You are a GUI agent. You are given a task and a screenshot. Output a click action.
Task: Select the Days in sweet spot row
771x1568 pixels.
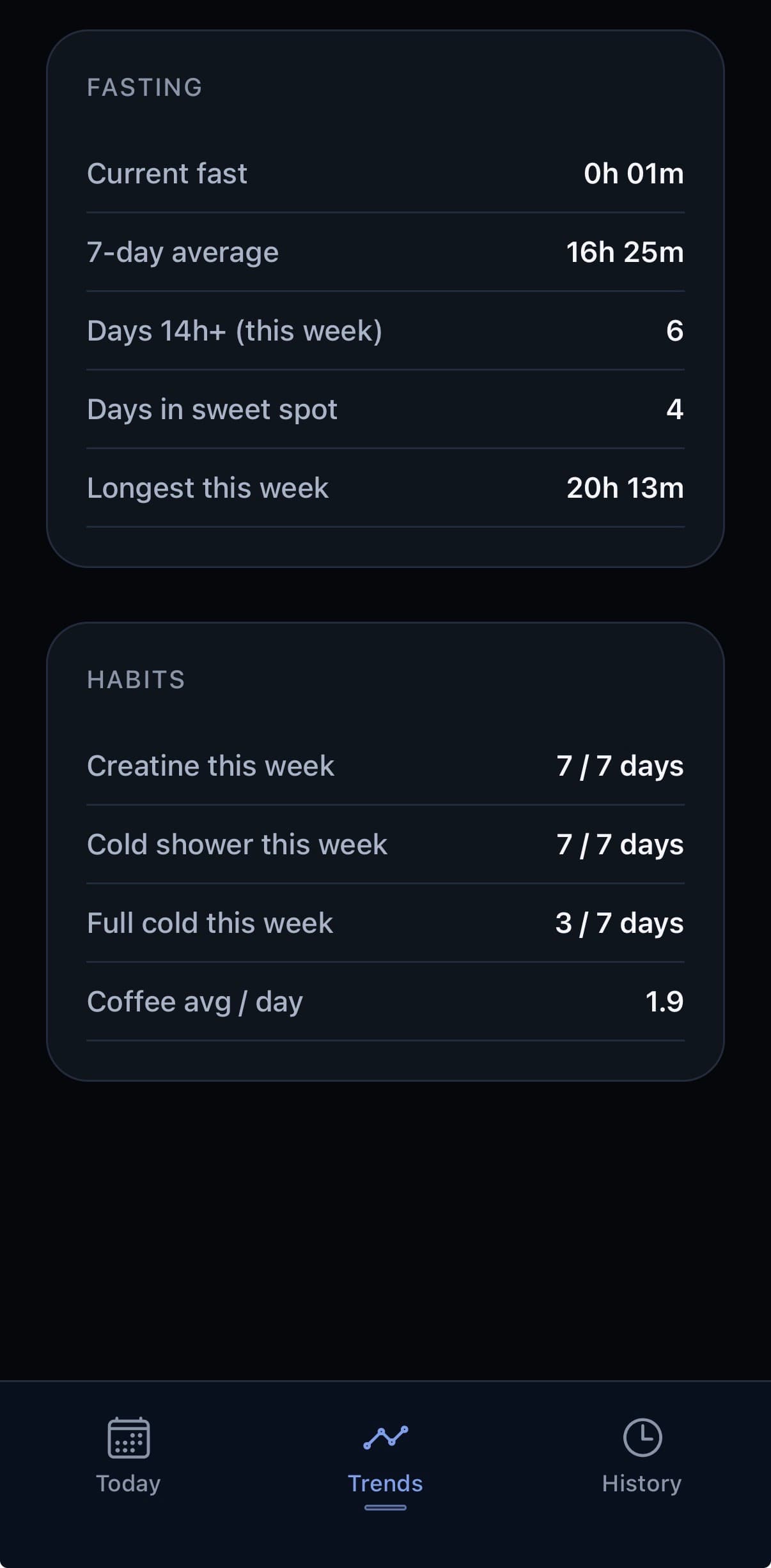coord(385,409)
